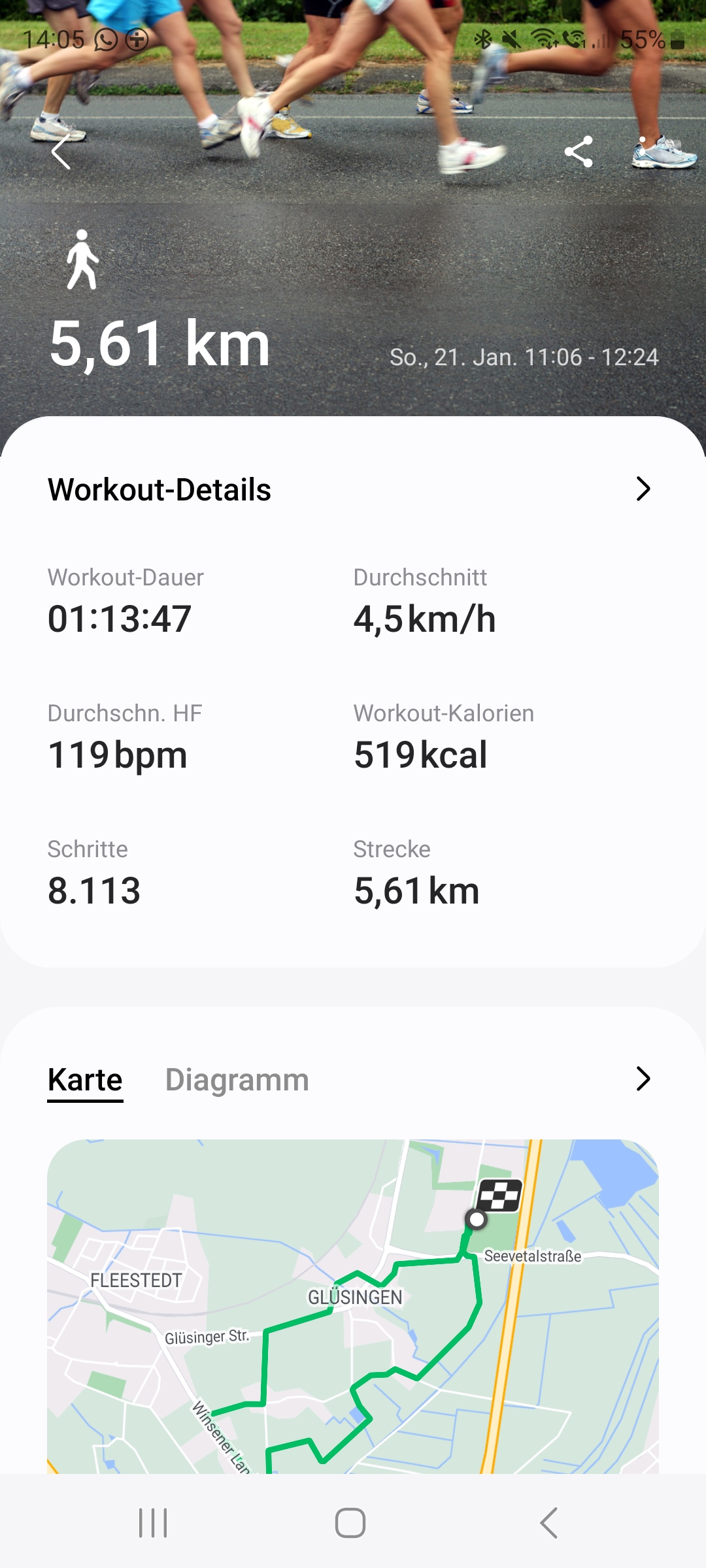This screenshot has height=1568, width=706.
Task: Switch to the Diagramm tab
Action: (237, 1079)
